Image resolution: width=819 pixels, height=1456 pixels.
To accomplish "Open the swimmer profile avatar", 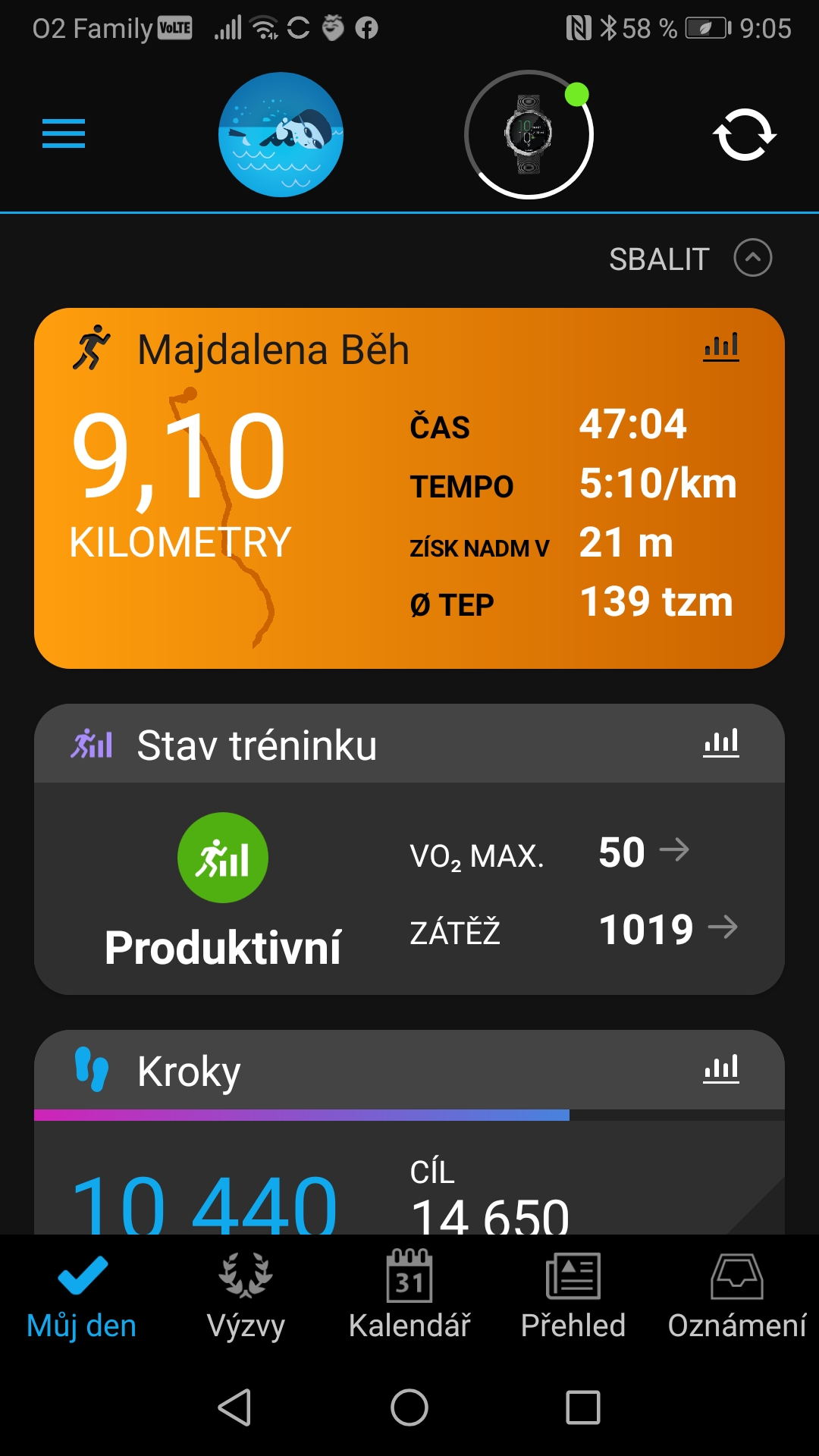I will pyautogui.click(x=281, y=134).
